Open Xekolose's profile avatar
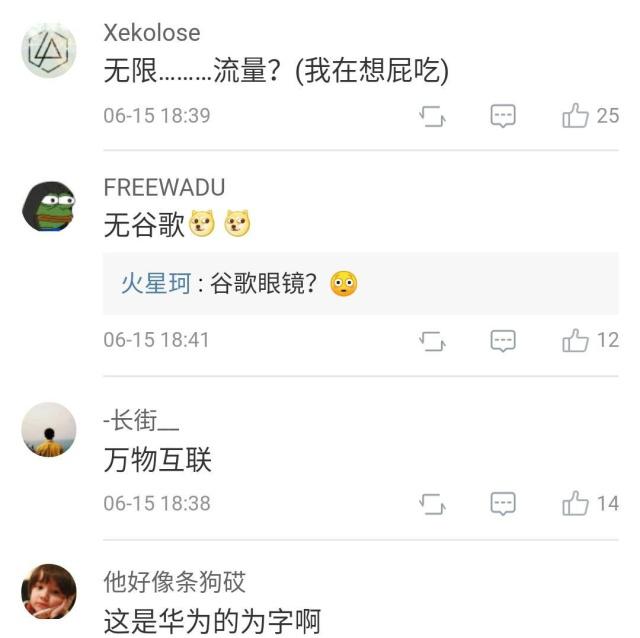The height and width of the screenshot is (638, 640). coord(48,49)
